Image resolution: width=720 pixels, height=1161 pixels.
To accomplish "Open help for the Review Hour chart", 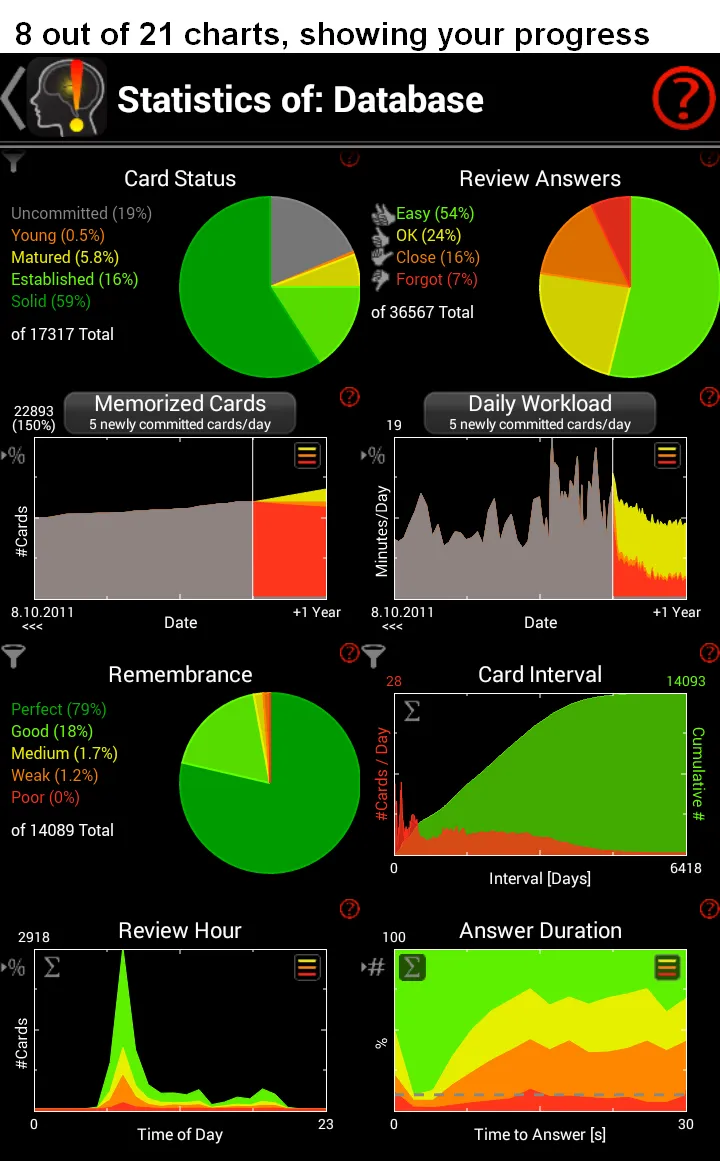I will 350,909.
